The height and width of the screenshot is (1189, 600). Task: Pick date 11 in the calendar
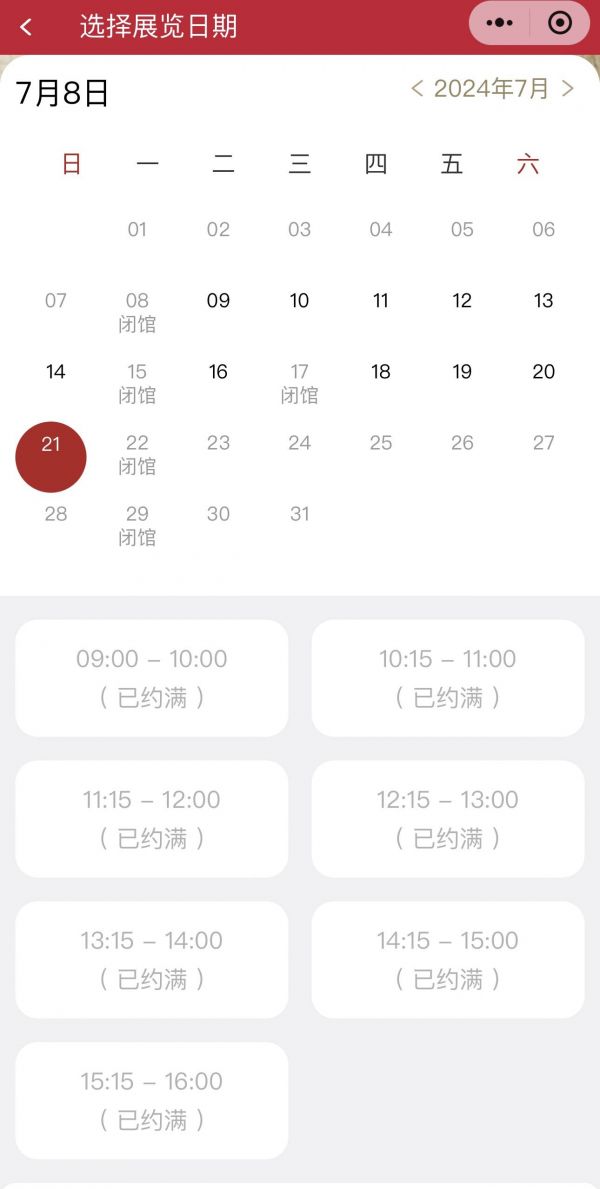pos(381,301)
